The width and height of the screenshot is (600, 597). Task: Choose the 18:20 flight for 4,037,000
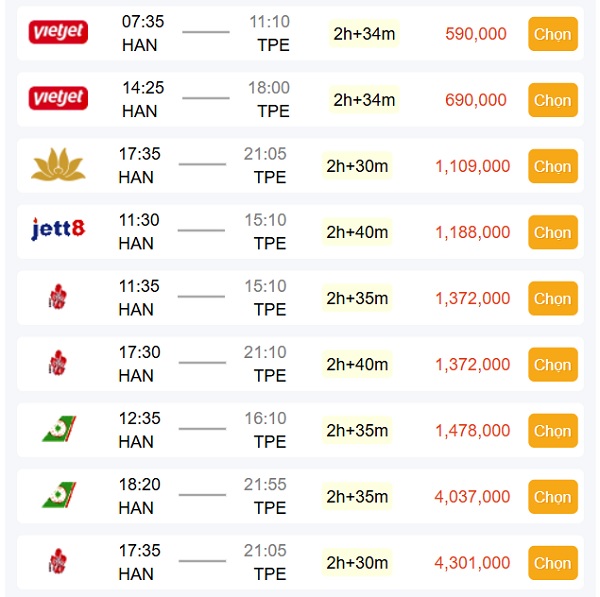point(552,497)
